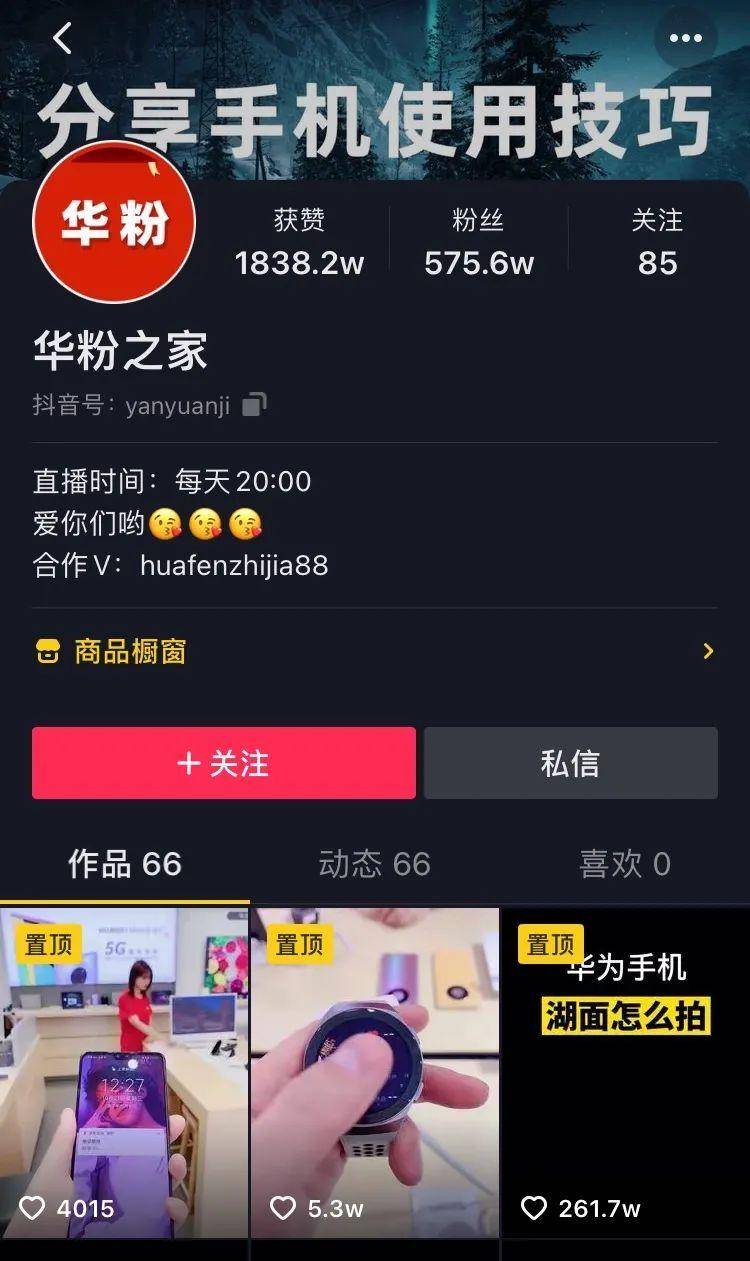This screenshot has width=750, height=1261.
Task: Open the pinned watch video with 5.3w likes
Action: coord(375,1072)
